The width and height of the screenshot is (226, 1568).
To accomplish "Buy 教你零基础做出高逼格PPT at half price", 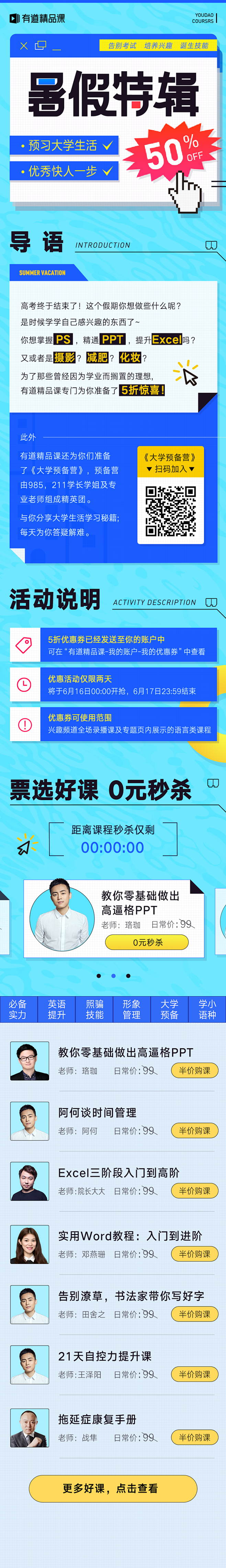I will [x=194, y=1070].
